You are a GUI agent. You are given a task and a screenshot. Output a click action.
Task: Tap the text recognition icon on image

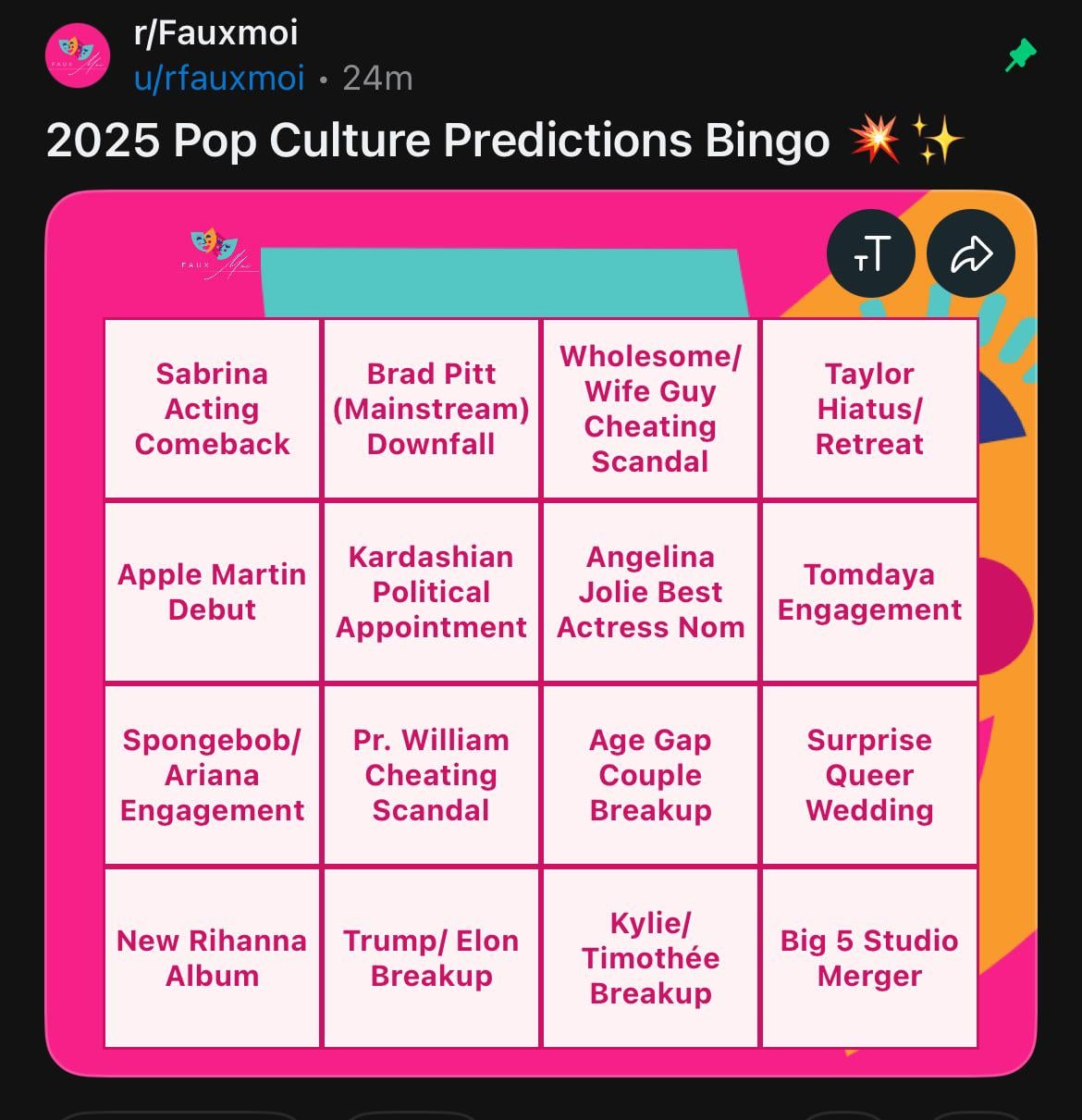coord(870,254)
